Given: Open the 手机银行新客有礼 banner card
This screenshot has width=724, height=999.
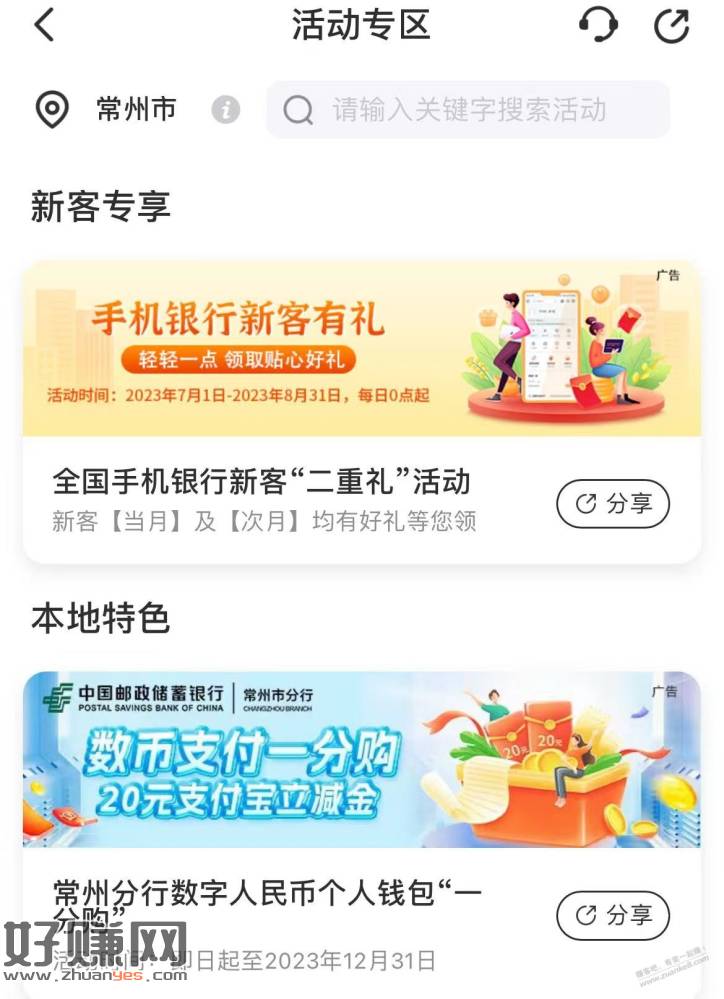Looking at the screenshot, I should (x=361, y=349).
